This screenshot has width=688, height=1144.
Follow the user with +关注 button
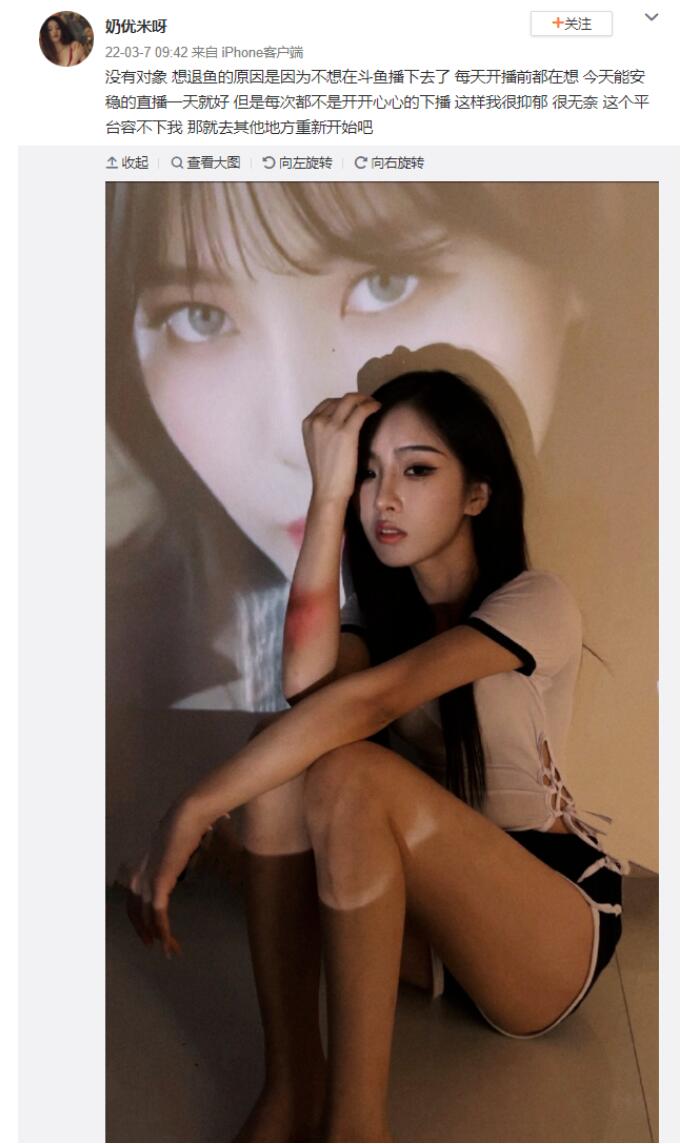[x=571, y=24]
